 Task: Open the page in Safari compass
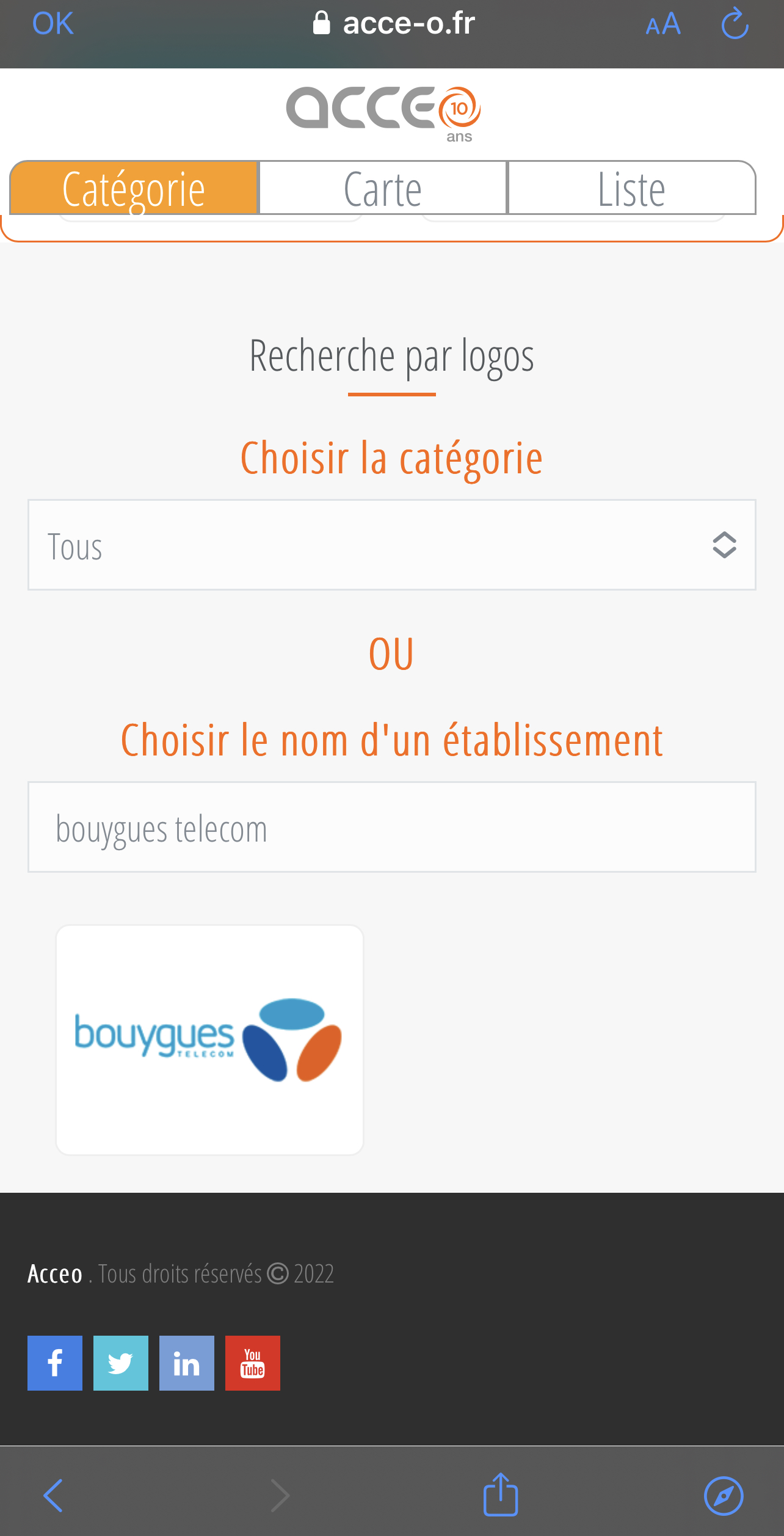[x=724, y=1496]
